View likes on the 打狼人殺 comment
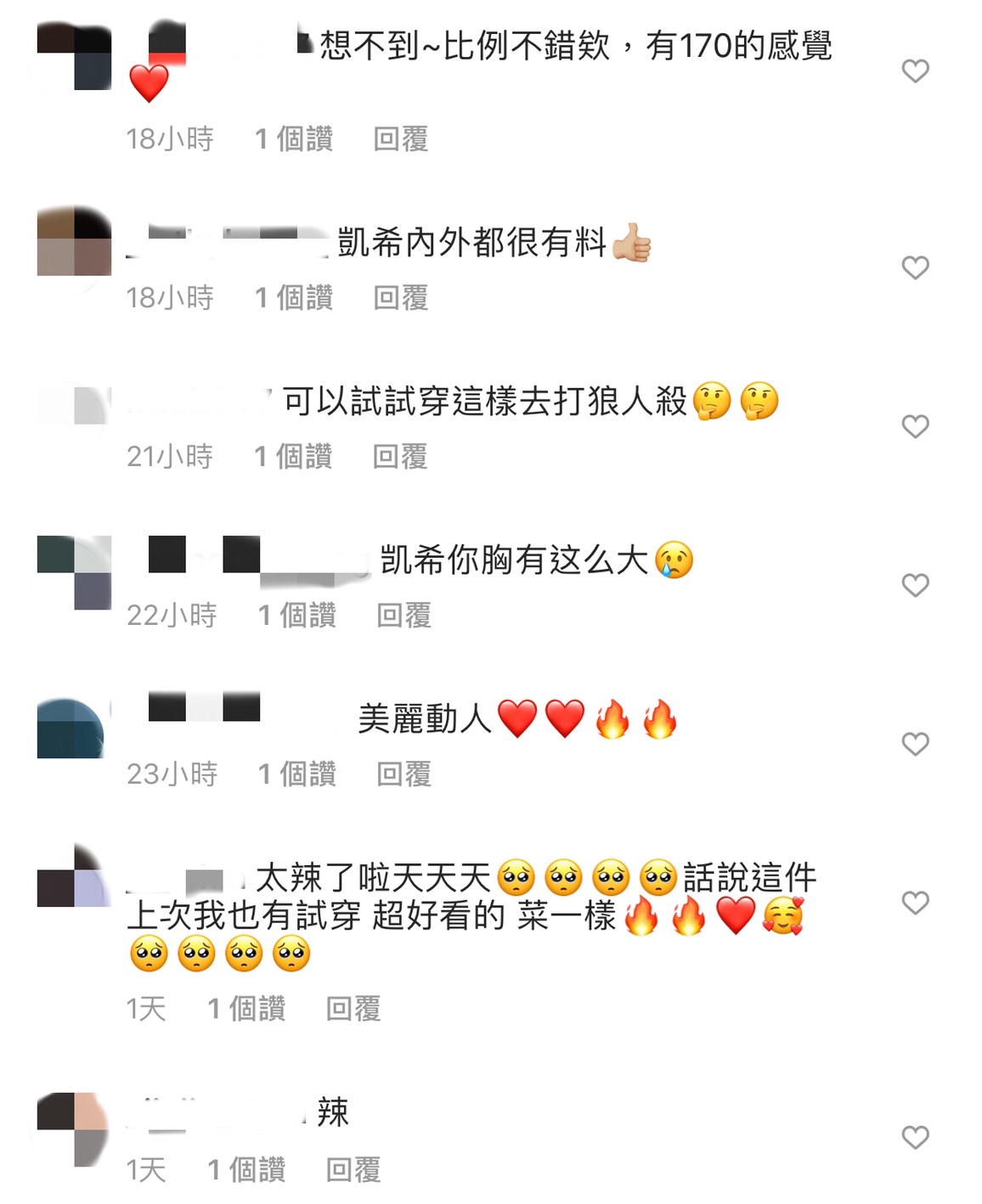 [294, 457]
